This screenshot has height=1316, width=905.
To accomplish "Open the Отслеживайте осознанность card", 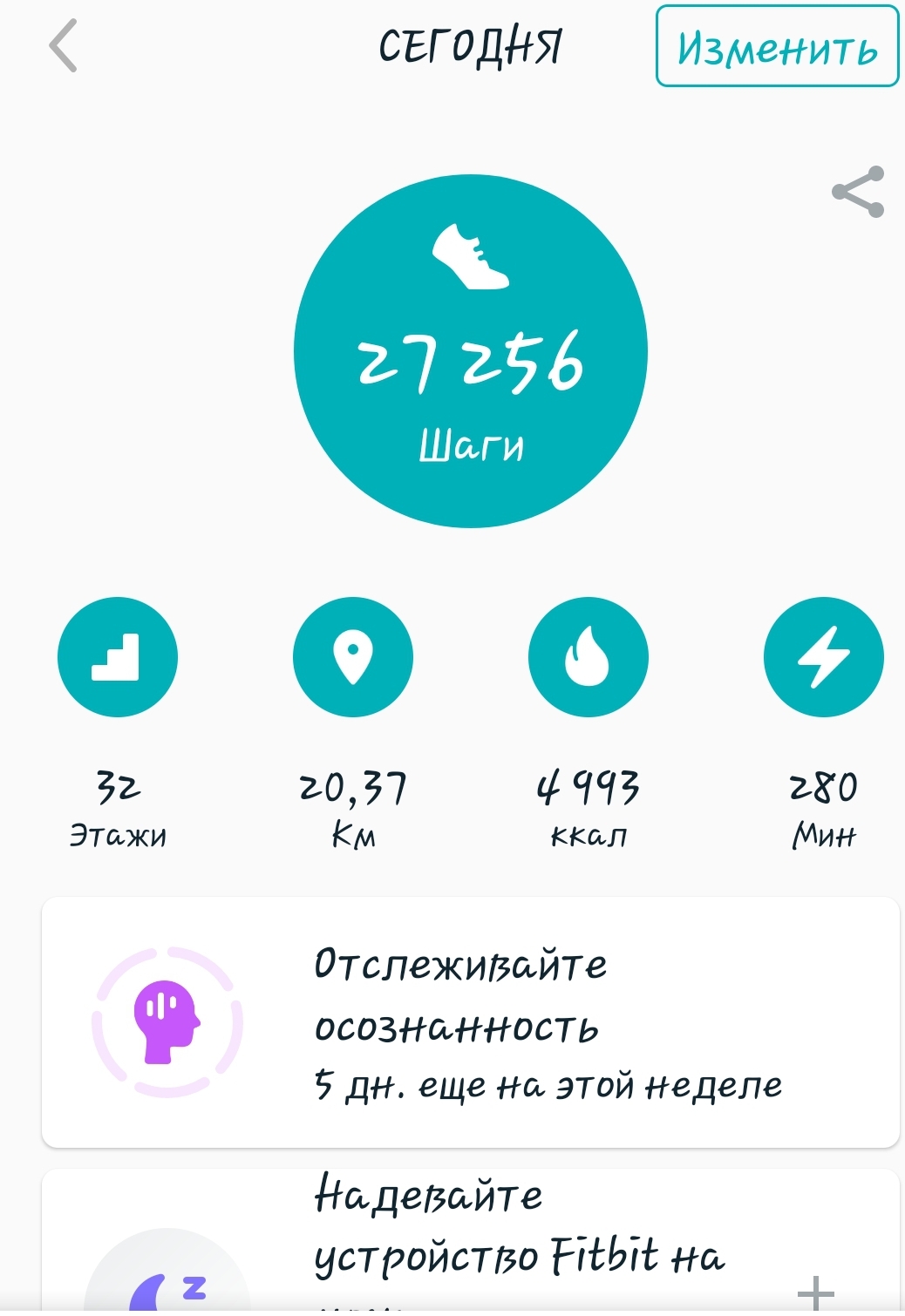I will point(471,1022).
